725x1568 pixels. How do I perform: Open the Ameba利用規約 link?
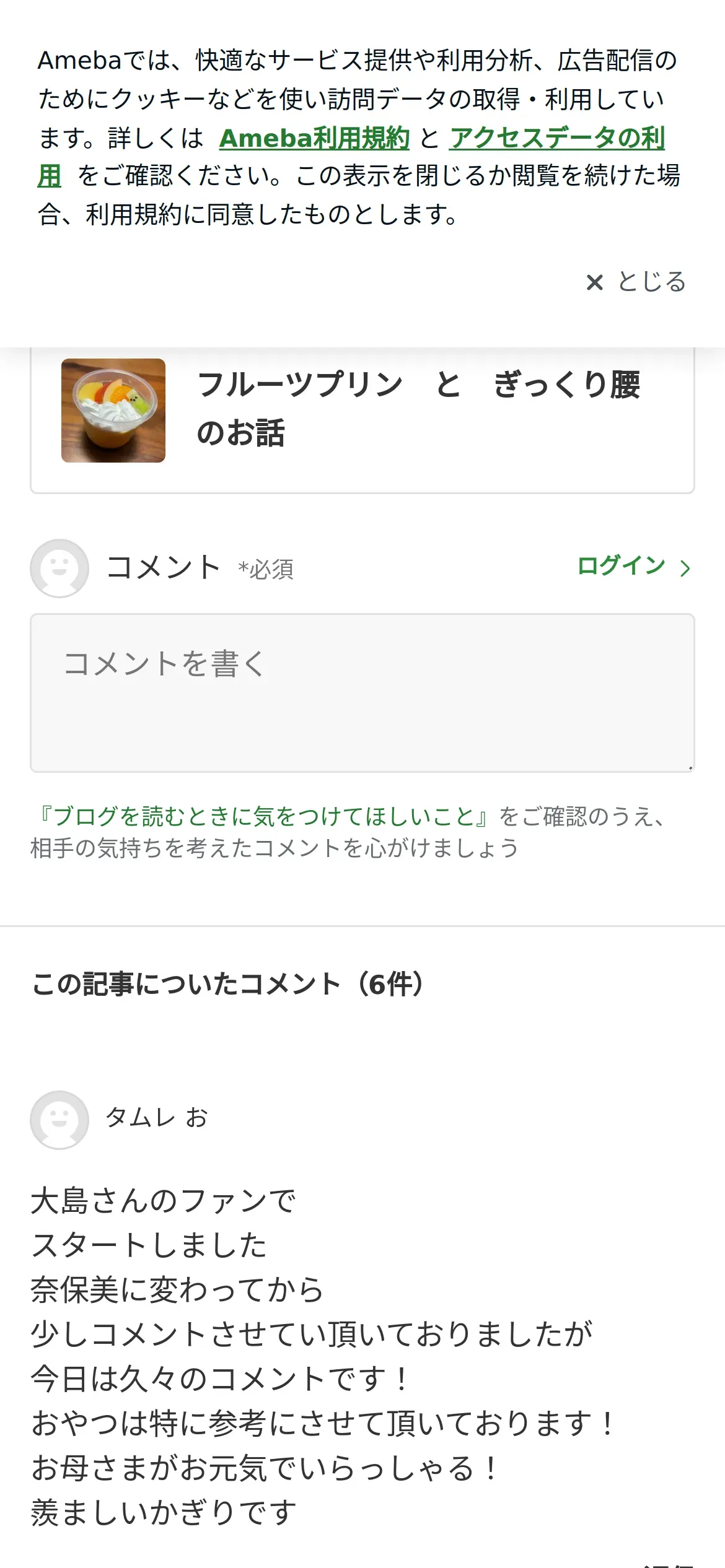tap(314, 138)
